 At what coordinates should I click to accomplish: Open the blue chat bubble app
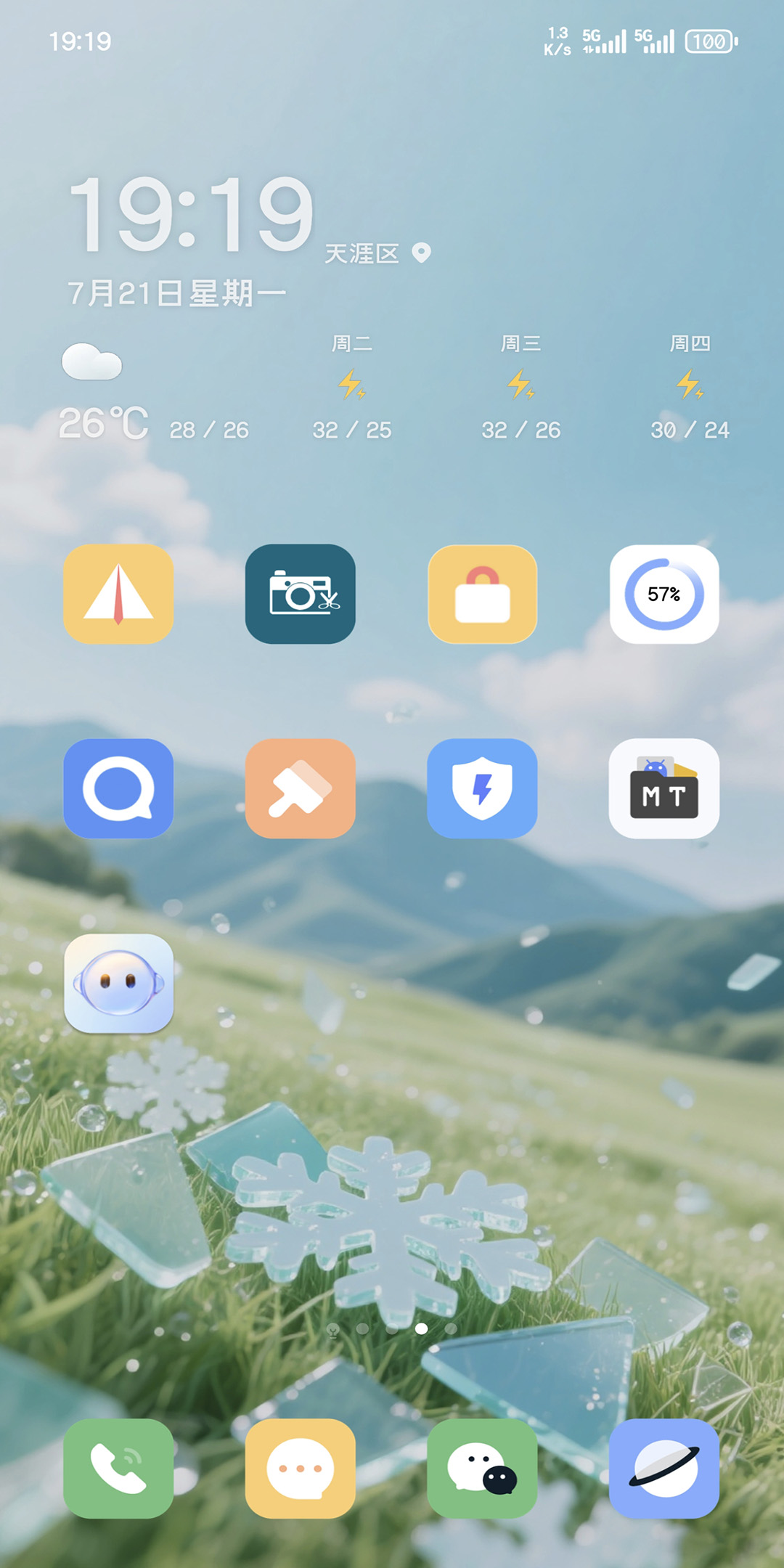118,788
